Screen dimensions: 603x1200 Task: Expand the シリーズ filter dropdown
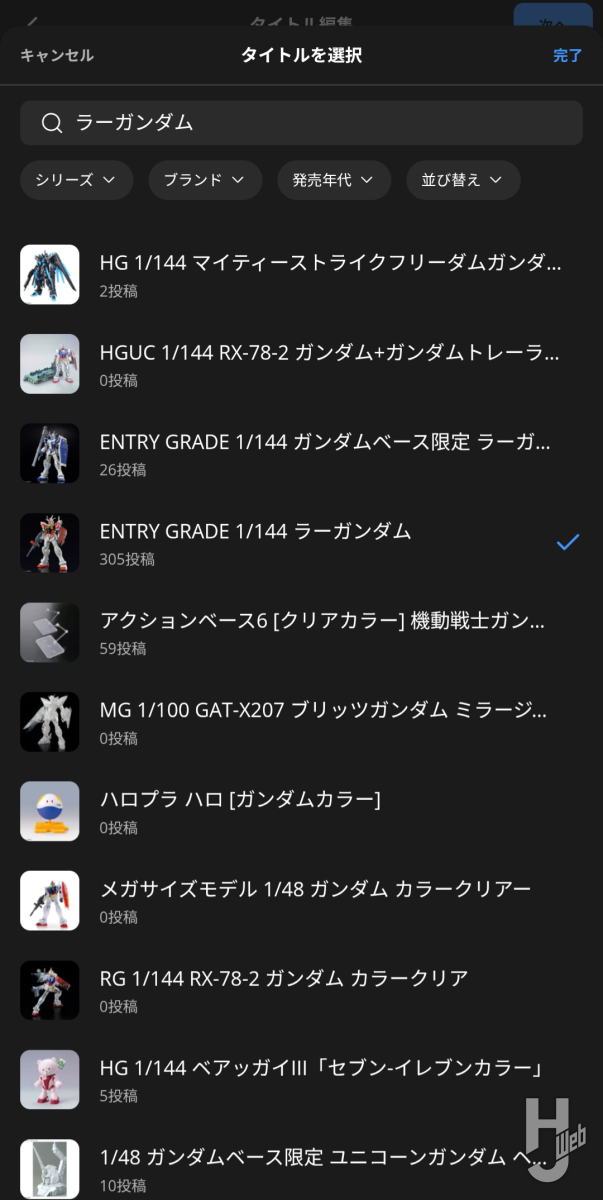point(76,180)
